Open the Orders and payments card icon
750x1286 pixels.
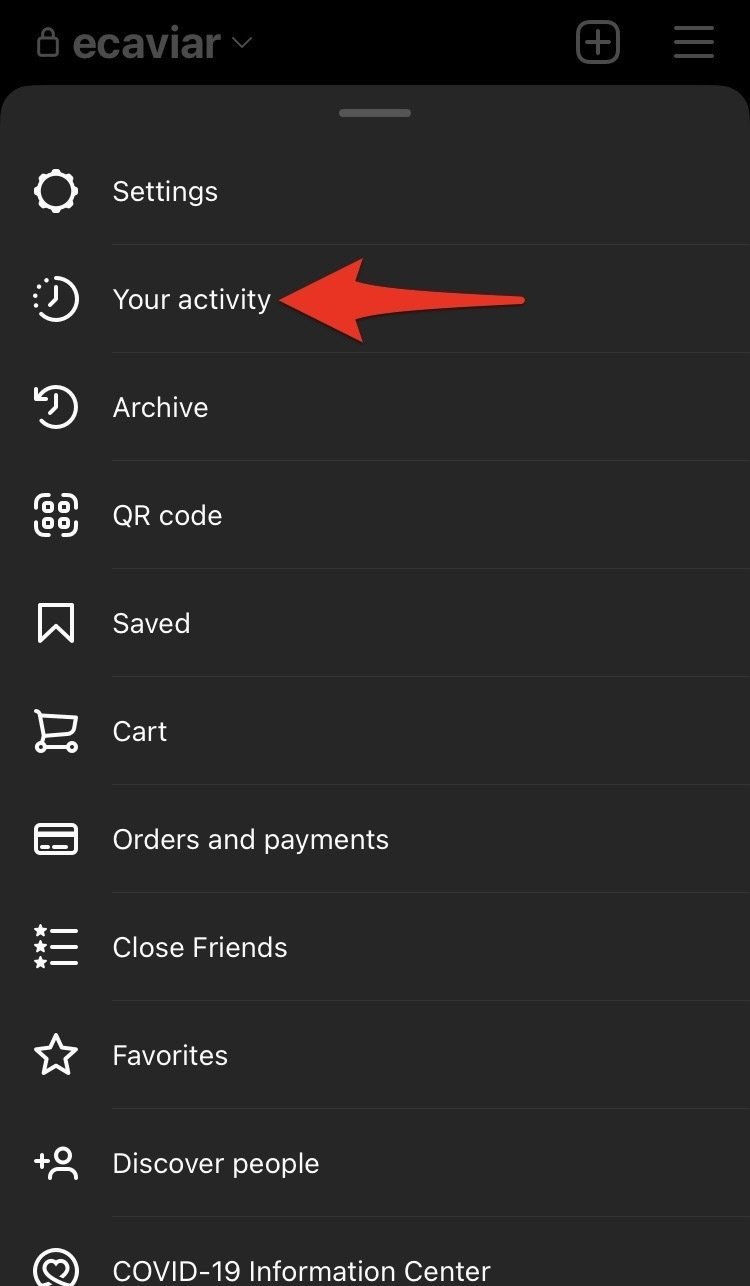(55, 839)
